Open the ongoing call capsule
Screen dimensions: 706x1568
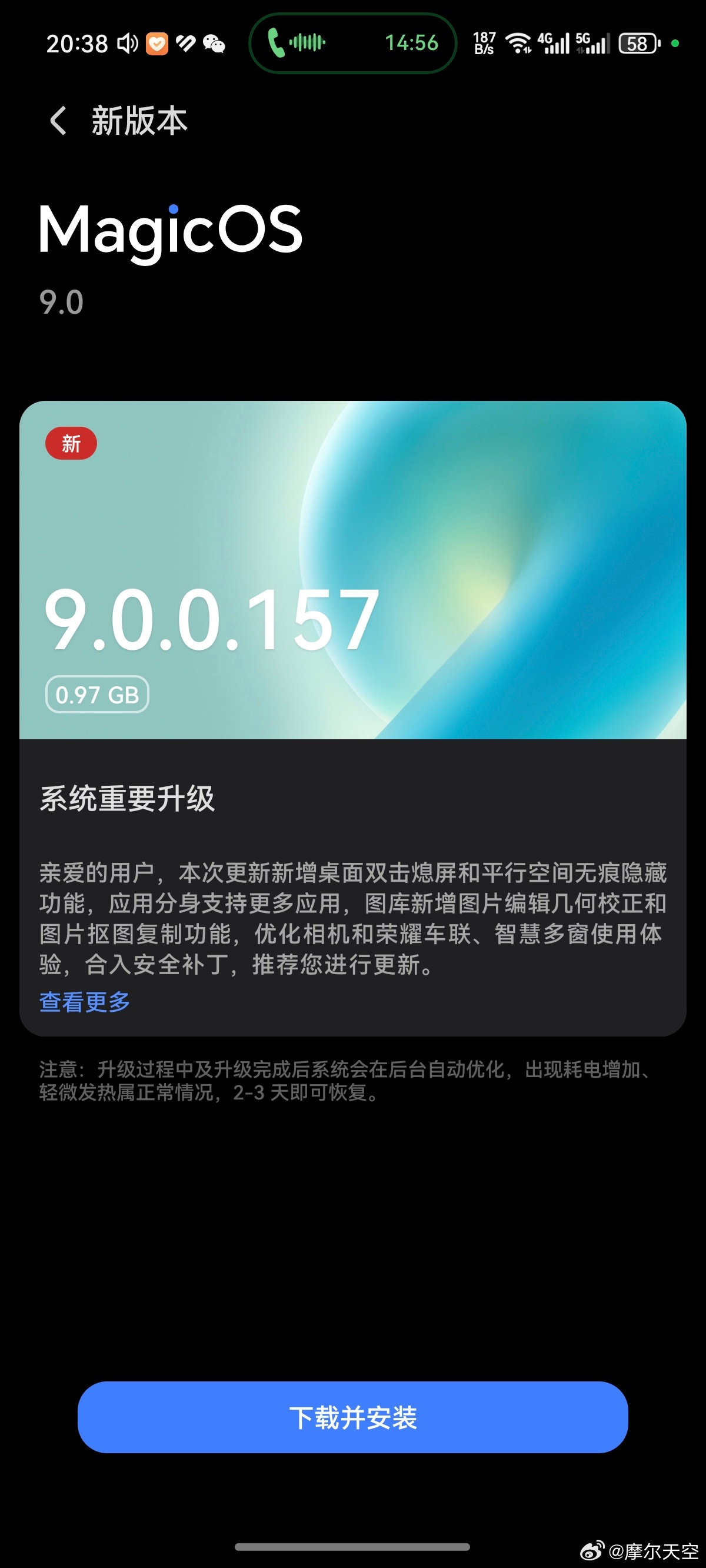[353, 43]
